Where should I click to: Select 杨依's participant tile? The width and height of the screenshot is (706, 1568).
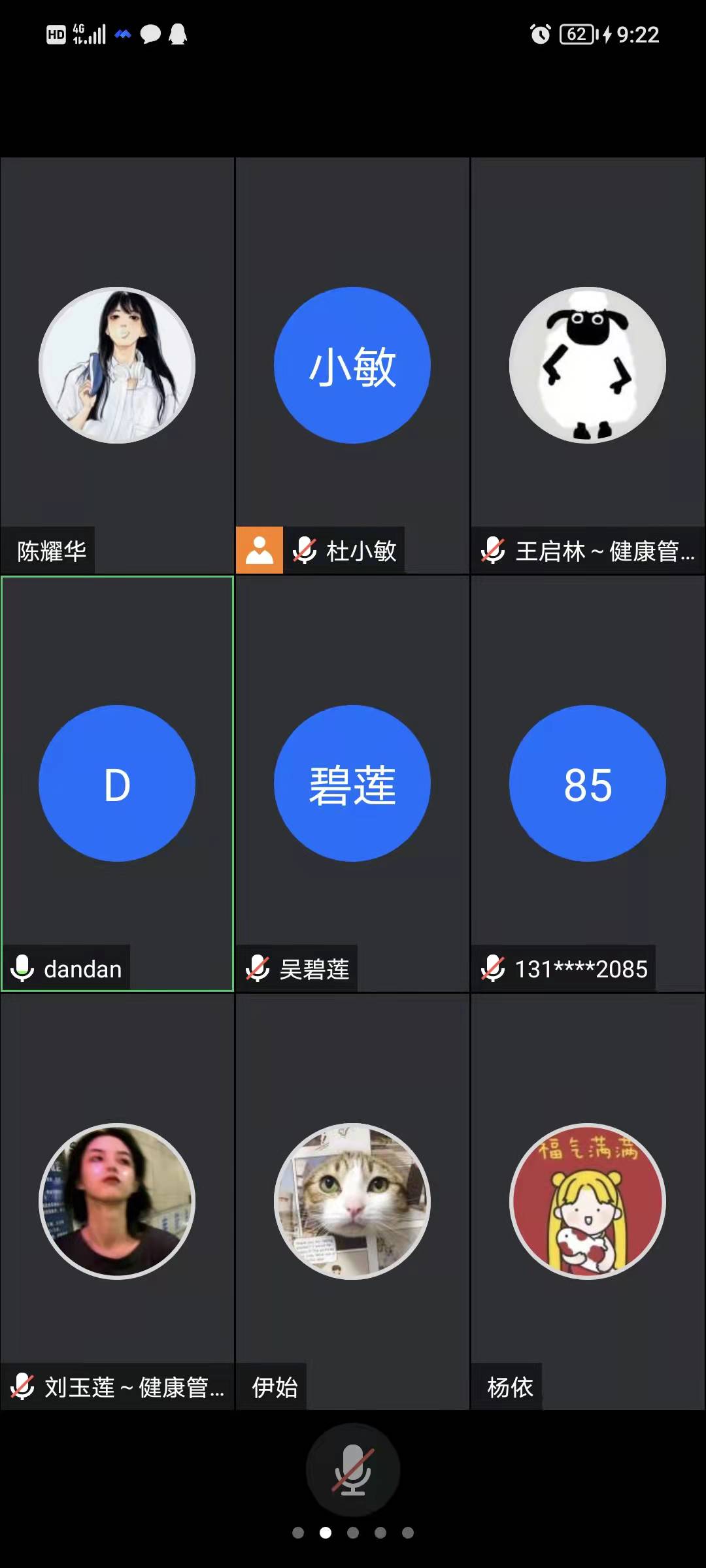(x=588, y=1201)
